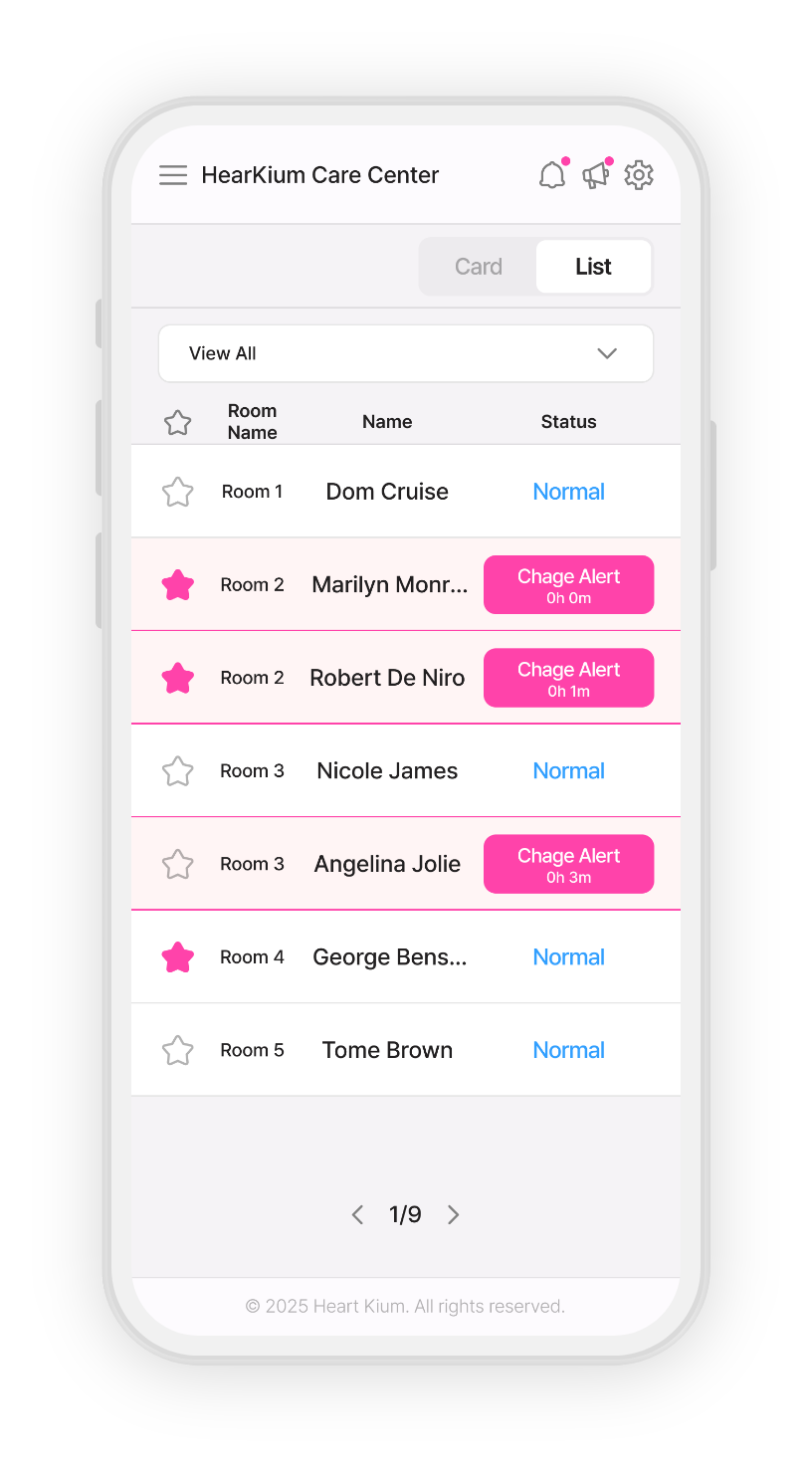
Task: Open Nicole James's row
Action: click(x=387, y=771)
